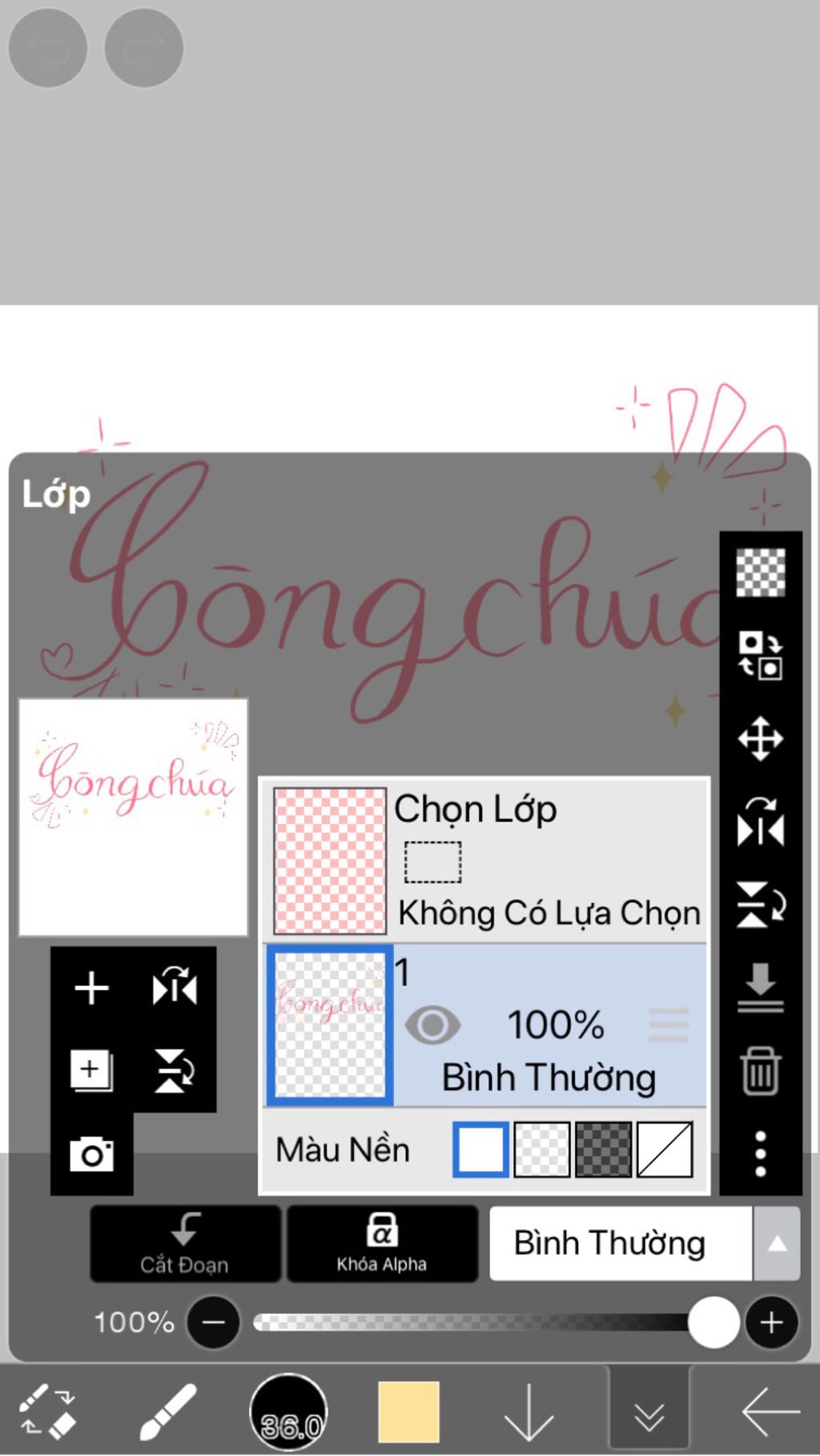Screen dimensions: 820x1456
Task: Toggle Khóa Alpha lock
Action: click(x=382, y=1243)
